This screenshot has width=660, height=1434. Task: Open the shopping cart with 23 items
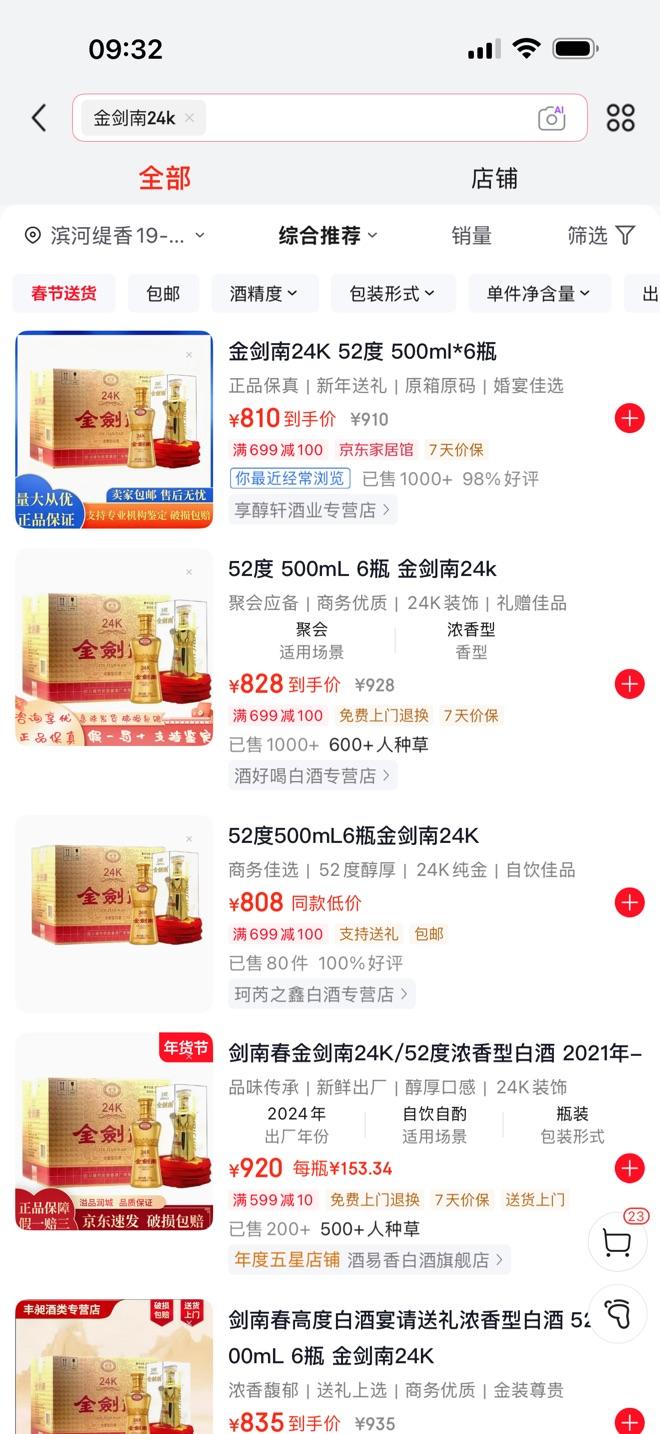(618, 1243)
